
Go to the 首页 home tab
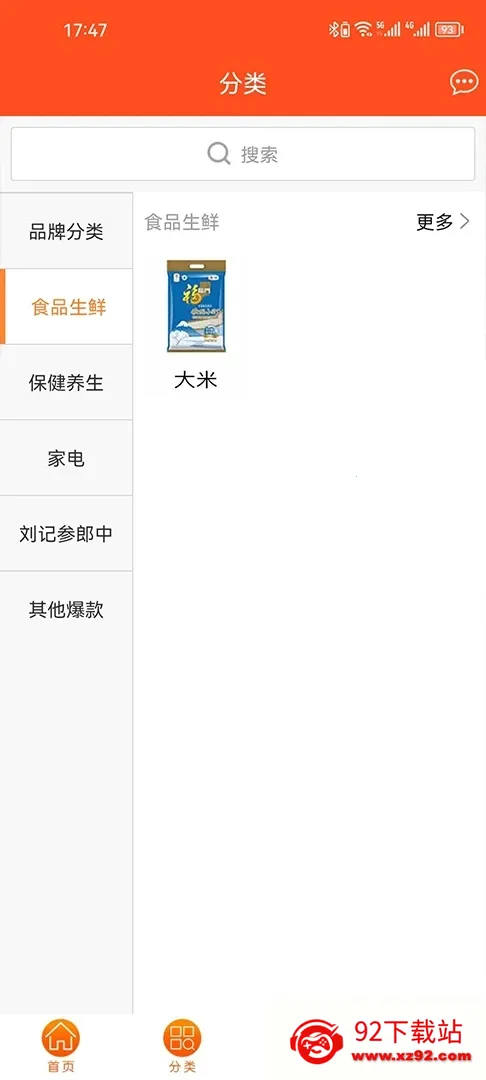pyautogui.click(x=61, y=1046)
